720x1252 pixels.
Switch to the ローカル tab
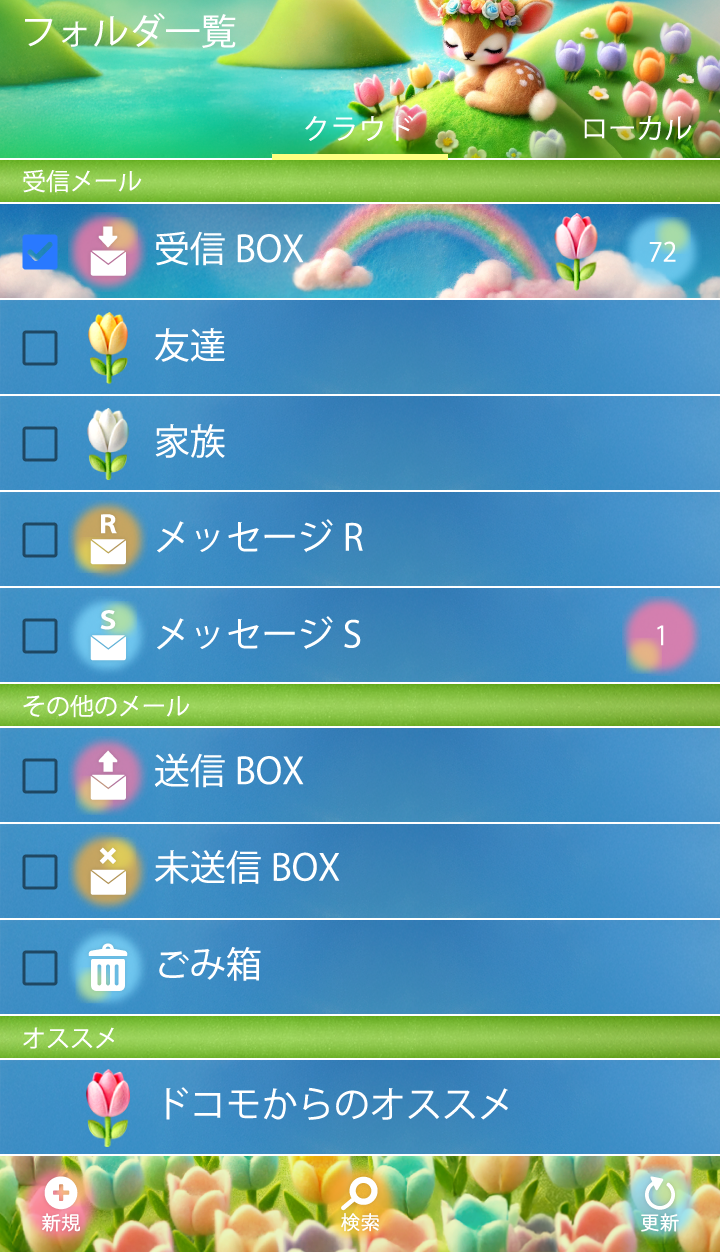pos(636,128)
